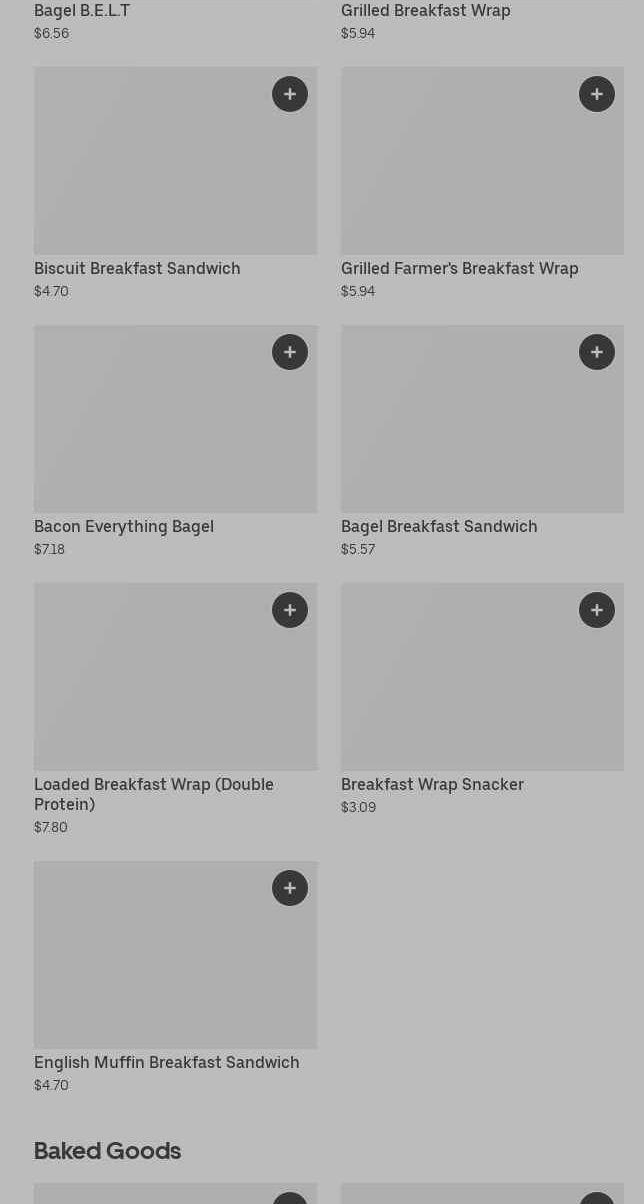
Task: Open the Grilled Breakfast Wrap item
Action: 425,11
